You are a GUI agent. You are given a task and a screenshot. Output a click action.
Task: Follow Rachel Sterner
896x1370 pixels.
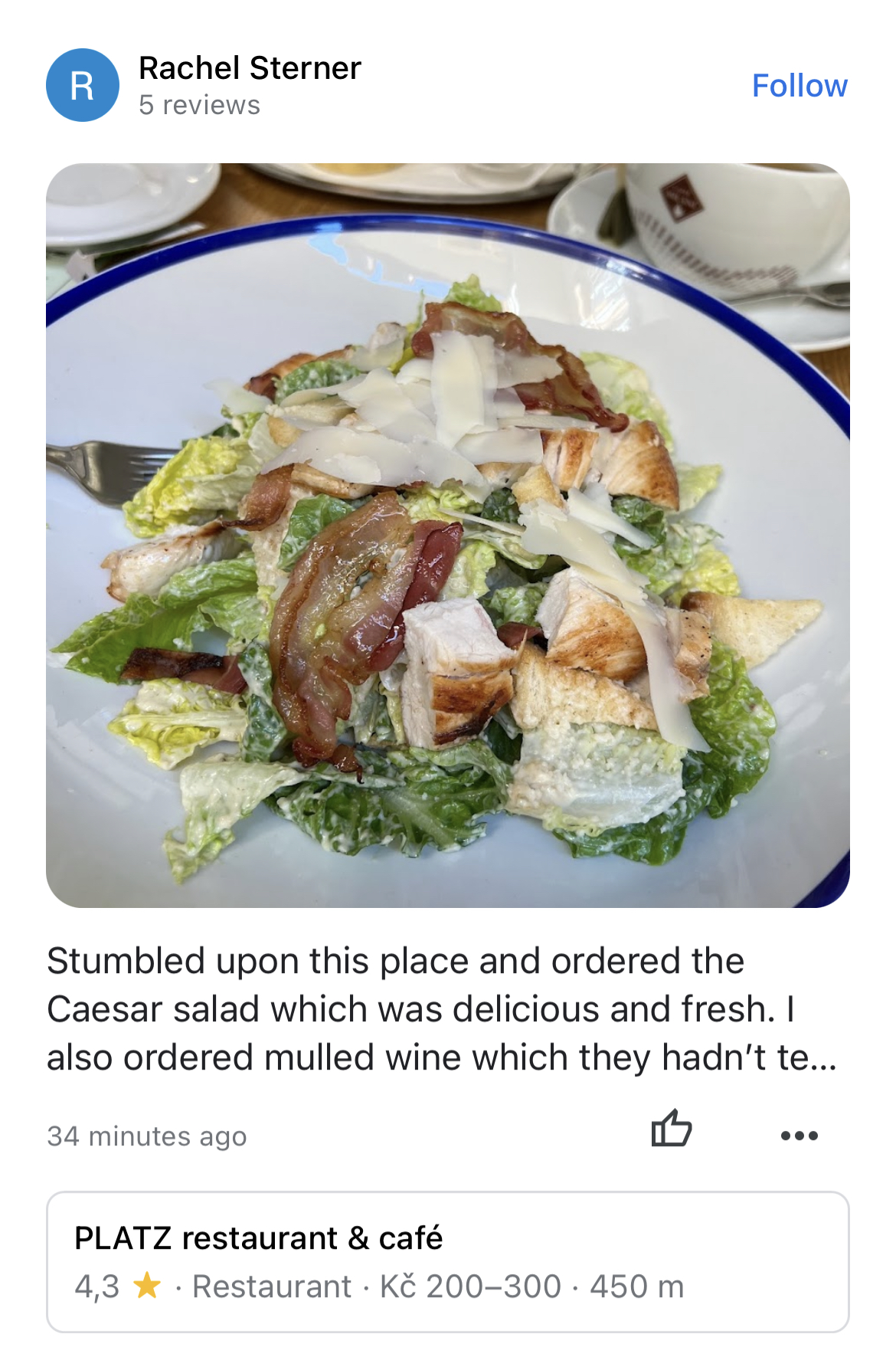click(799, 86)
